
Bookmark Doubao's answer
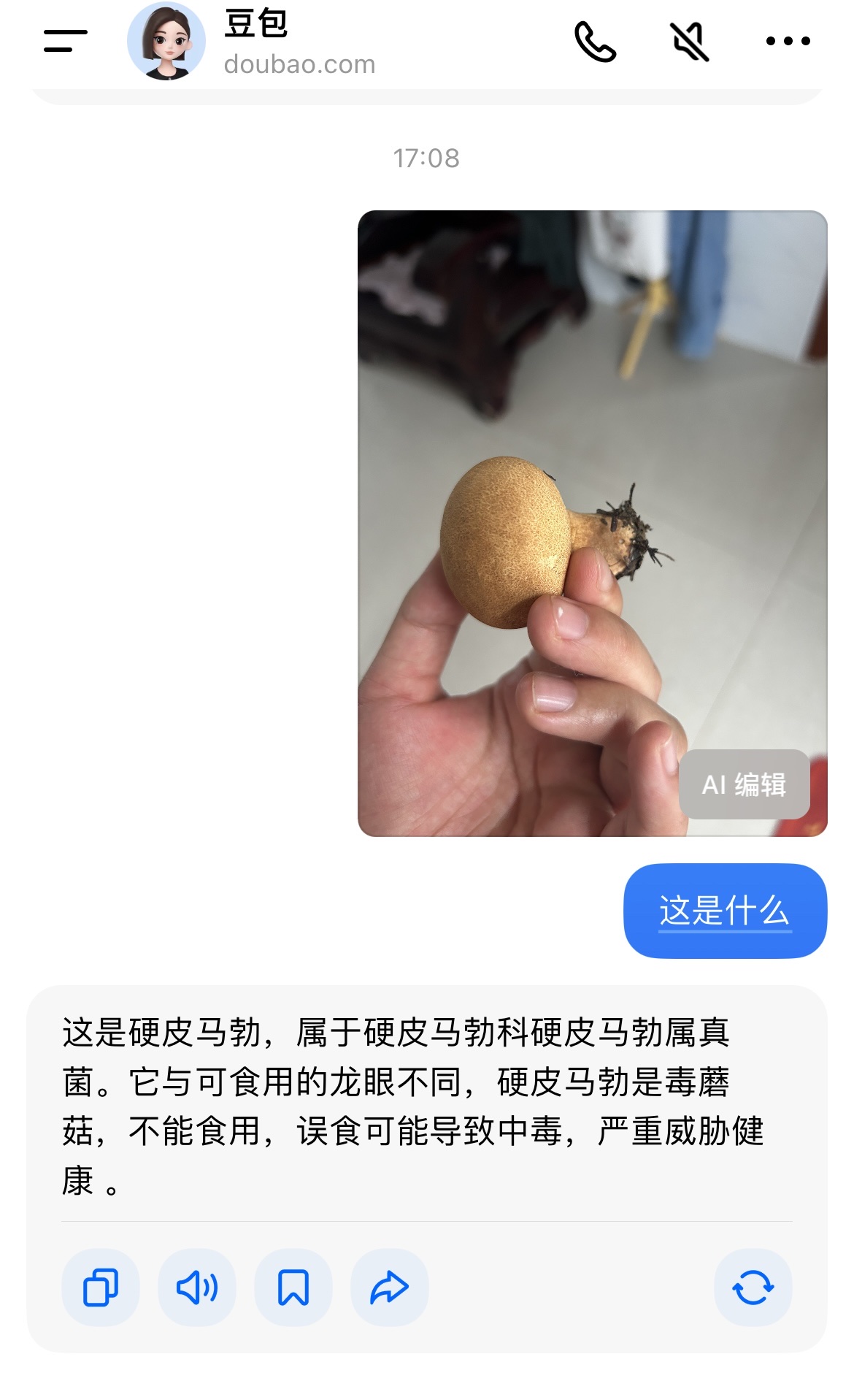[293, 1287]
